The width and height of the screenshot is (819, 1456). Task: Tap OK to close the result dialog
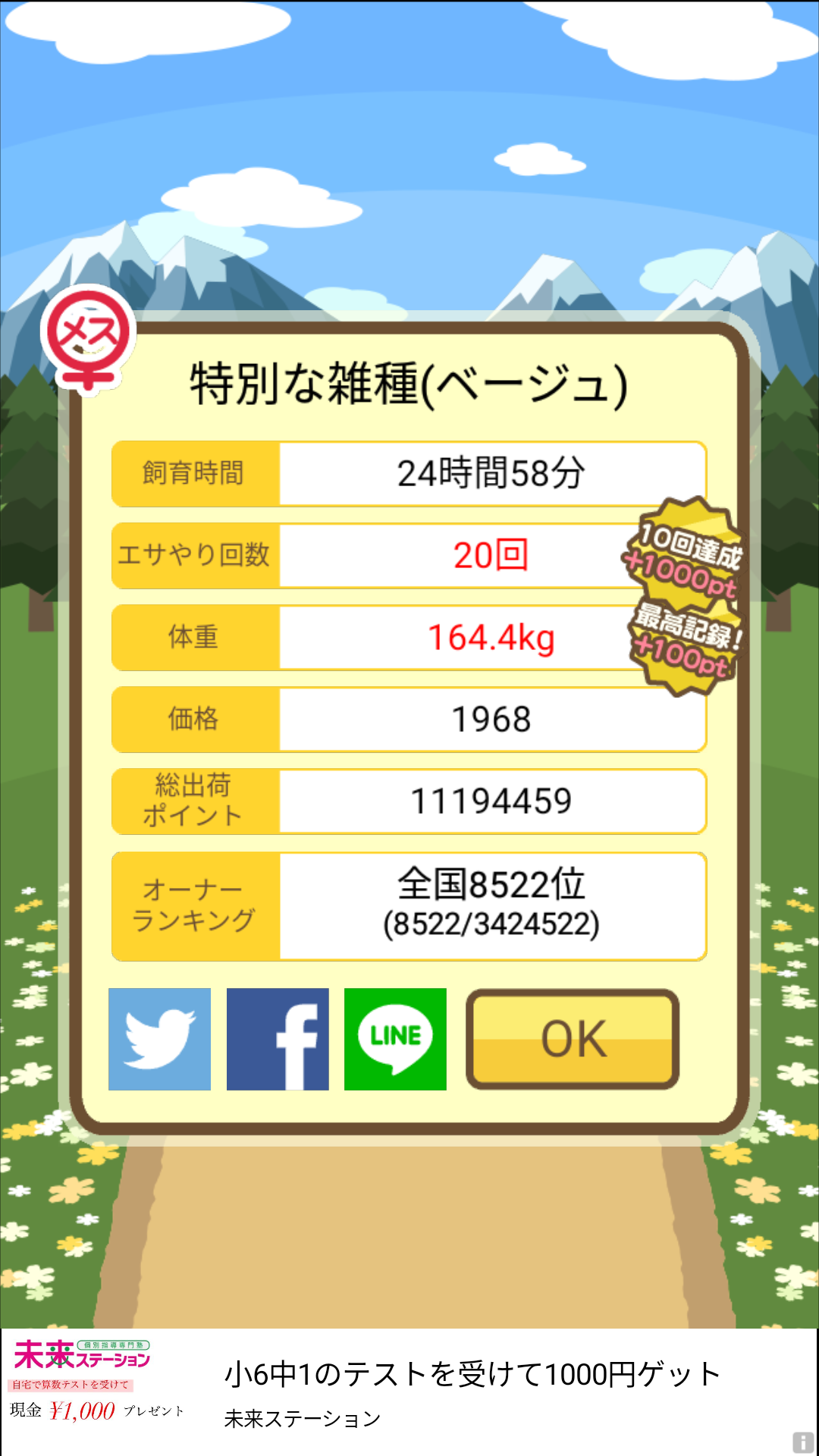click(573, 1039)
